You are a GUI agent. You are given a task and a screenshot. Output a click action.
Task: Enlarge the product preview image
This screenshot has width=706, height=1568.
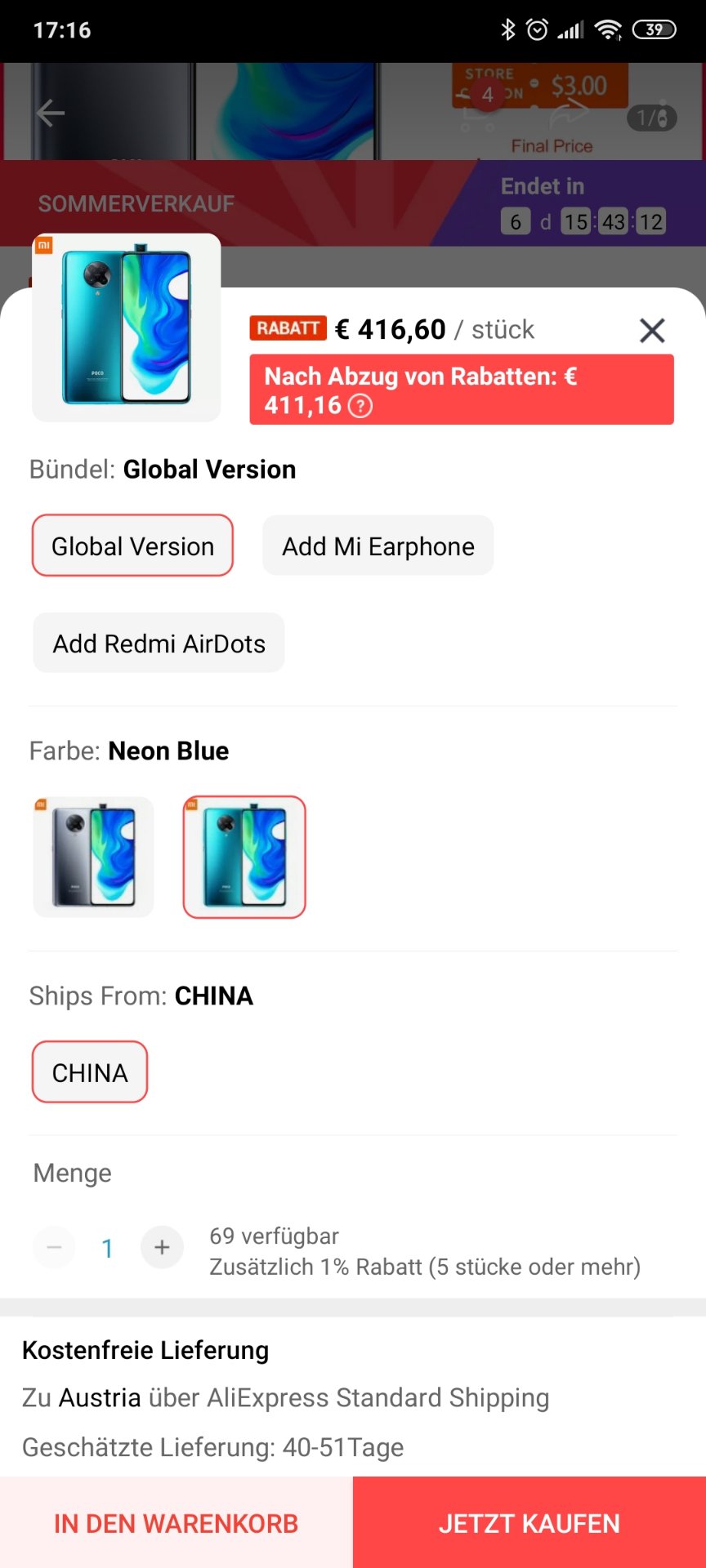pos(127,327)
